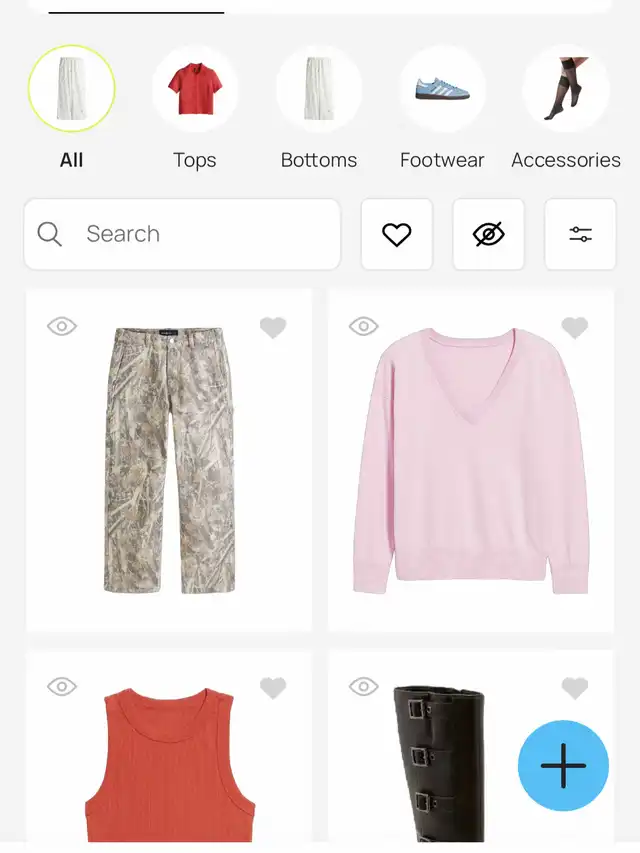
Task: Open the camo pants item
Action: [169, 460]
